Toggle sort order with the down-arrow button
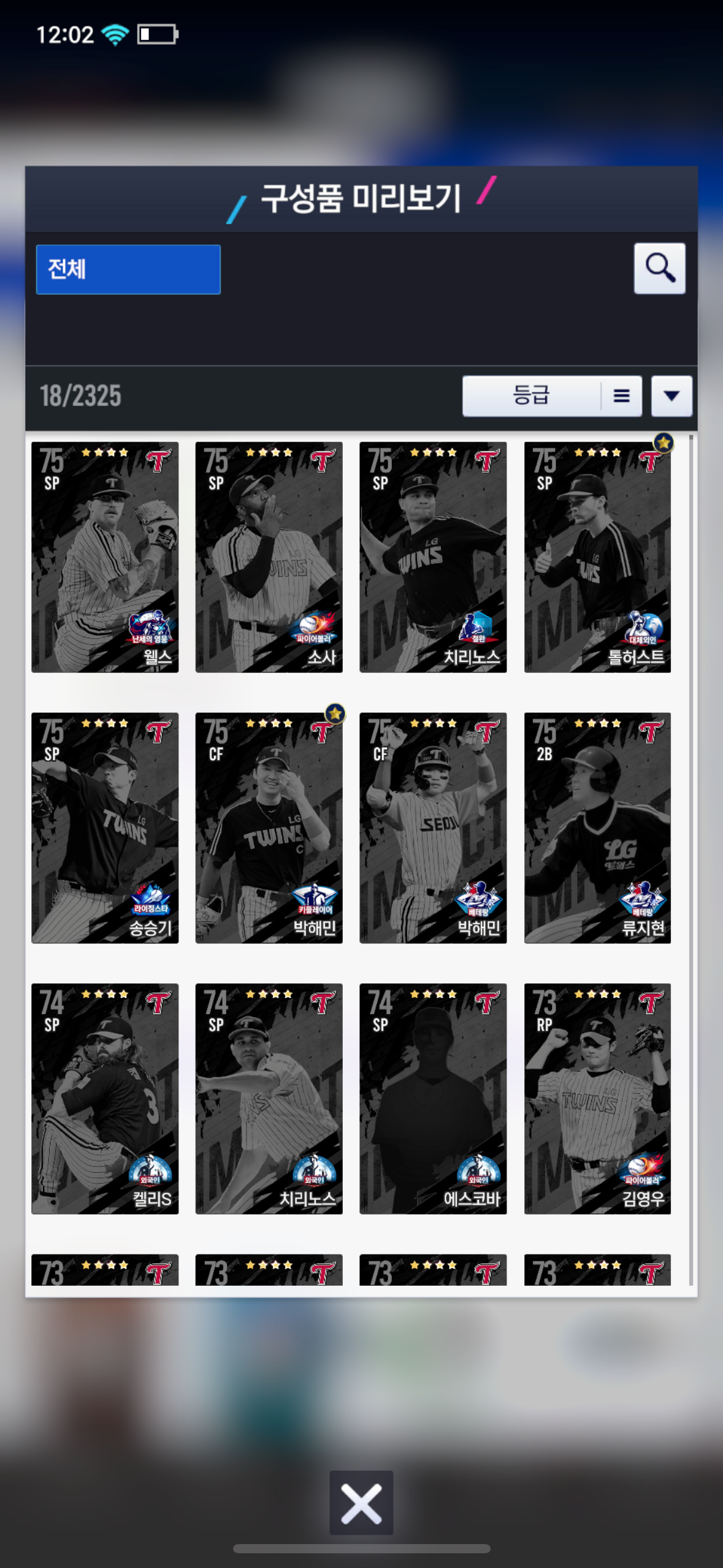 pyautogui.click(x=671, y=396)
